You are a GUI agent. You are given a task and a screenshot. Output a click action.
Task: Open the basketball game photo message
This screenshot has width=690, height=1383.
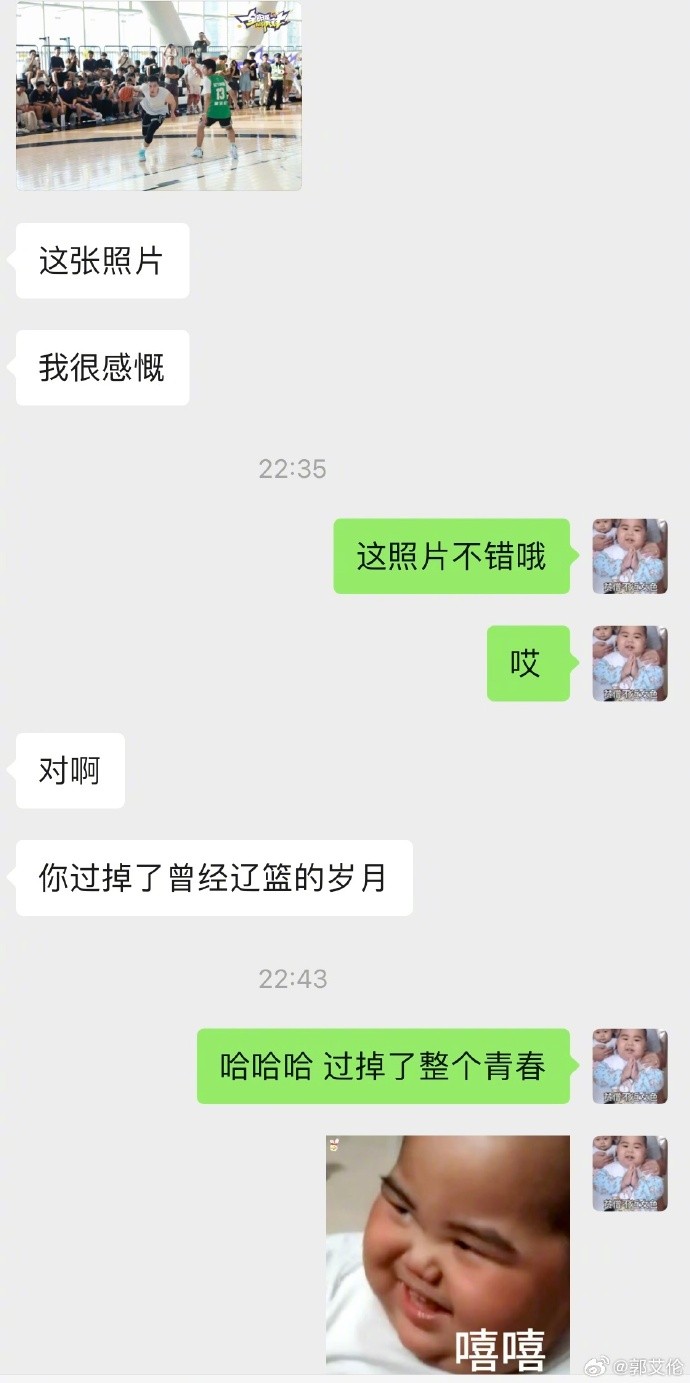158,95
